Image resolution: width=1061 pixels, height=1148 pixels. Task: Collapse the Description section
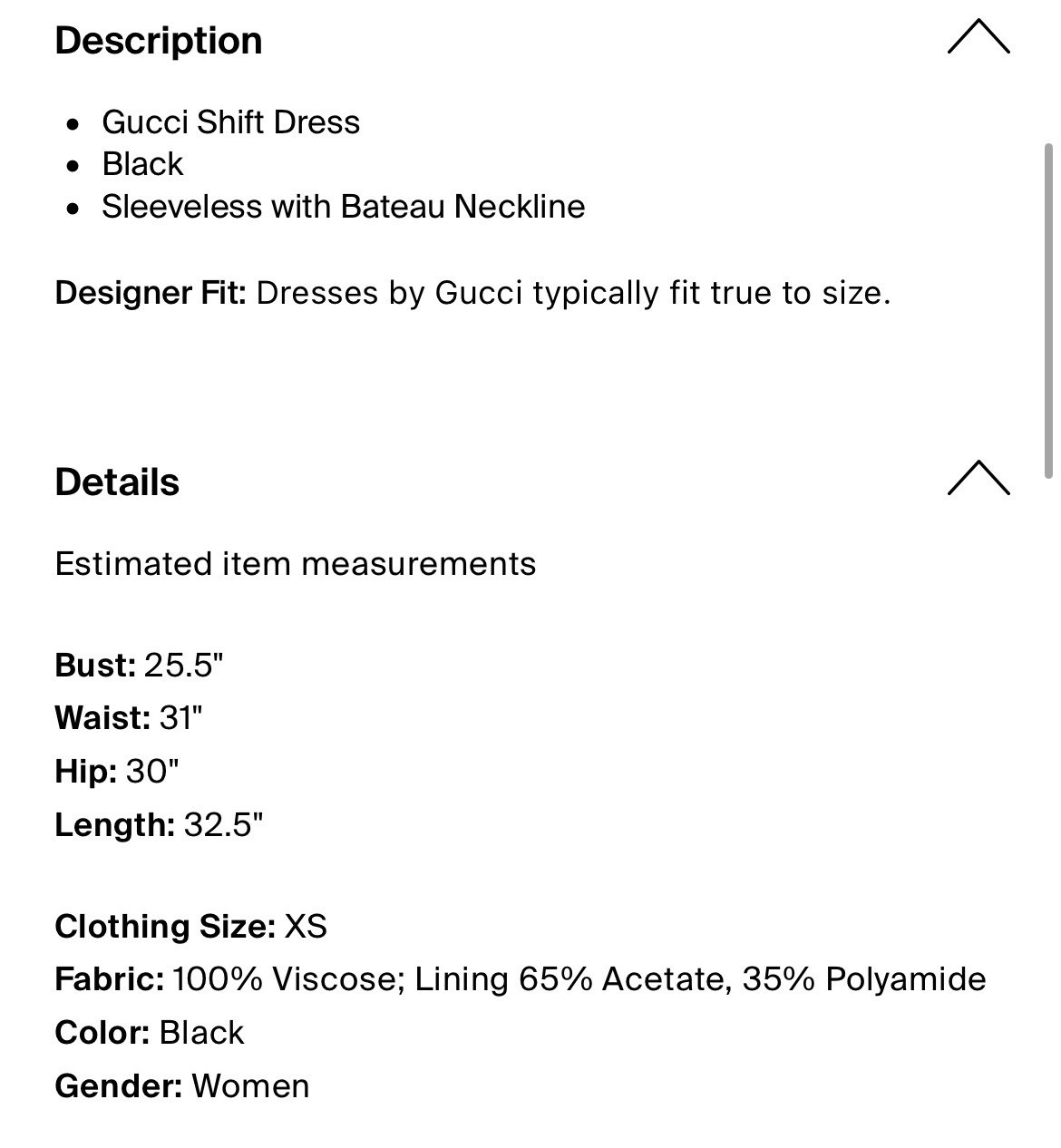click(978, 38)
